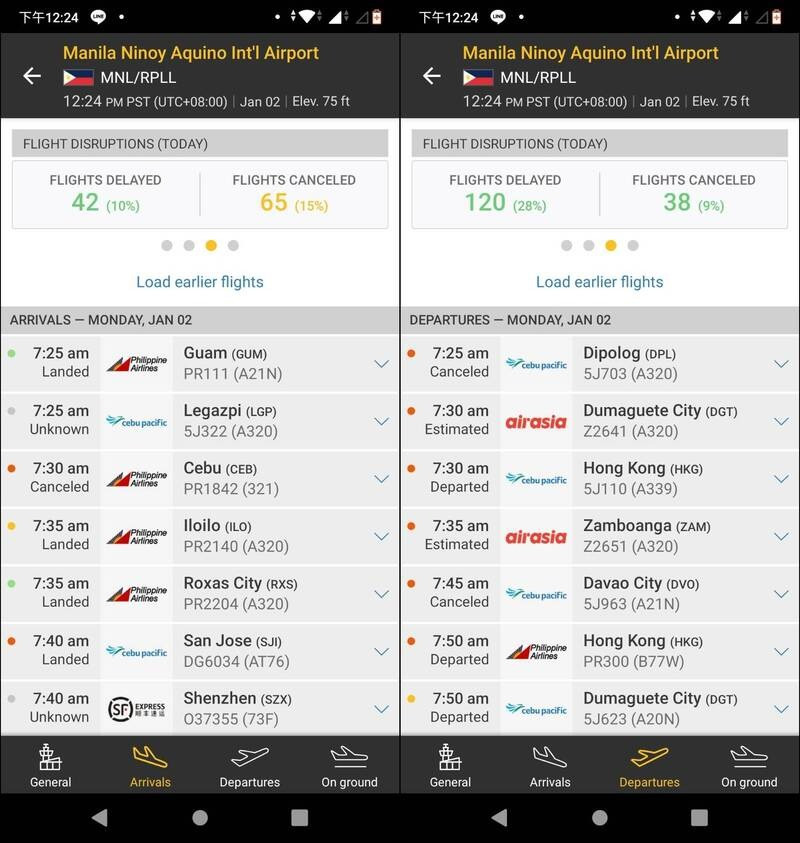Expand the Legazpi 5J322 flight details

coord(381,421)
